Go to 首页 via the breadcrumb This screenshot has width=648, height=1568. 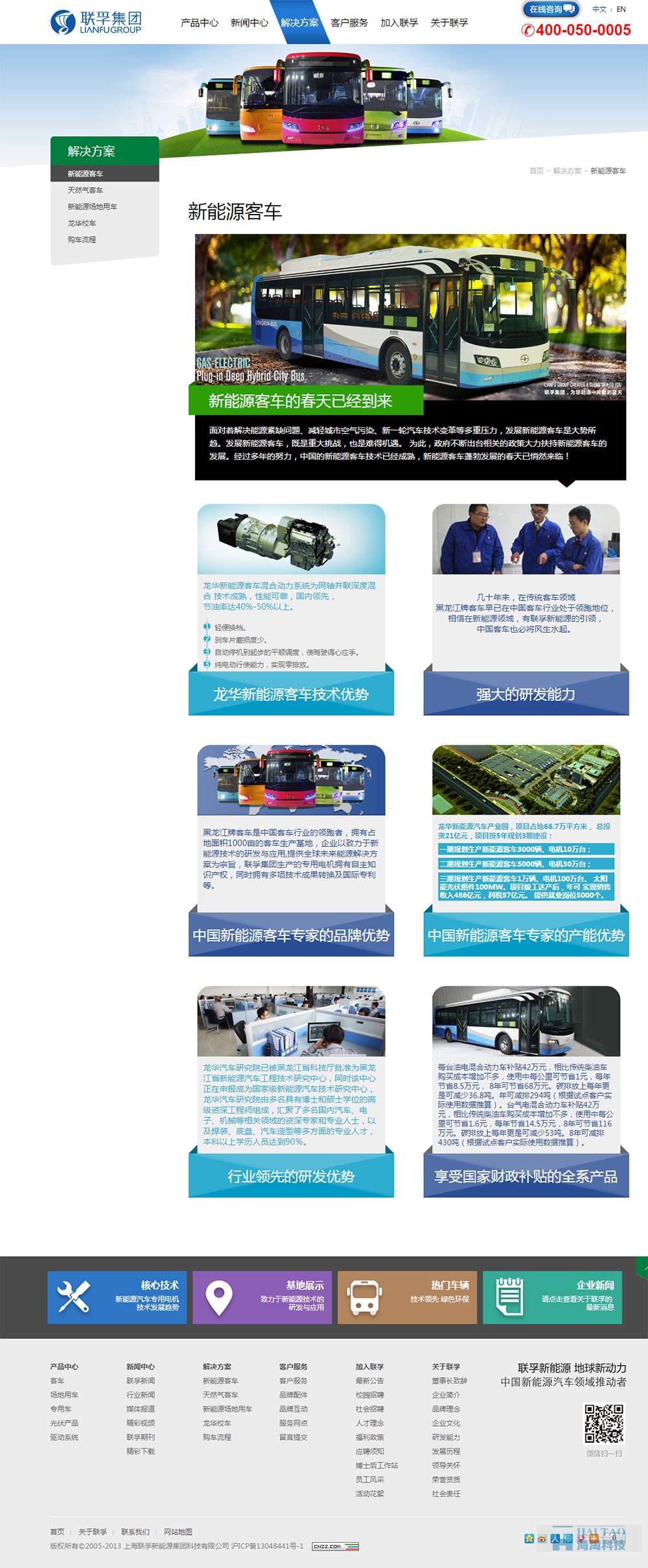[x=537, y=171]
